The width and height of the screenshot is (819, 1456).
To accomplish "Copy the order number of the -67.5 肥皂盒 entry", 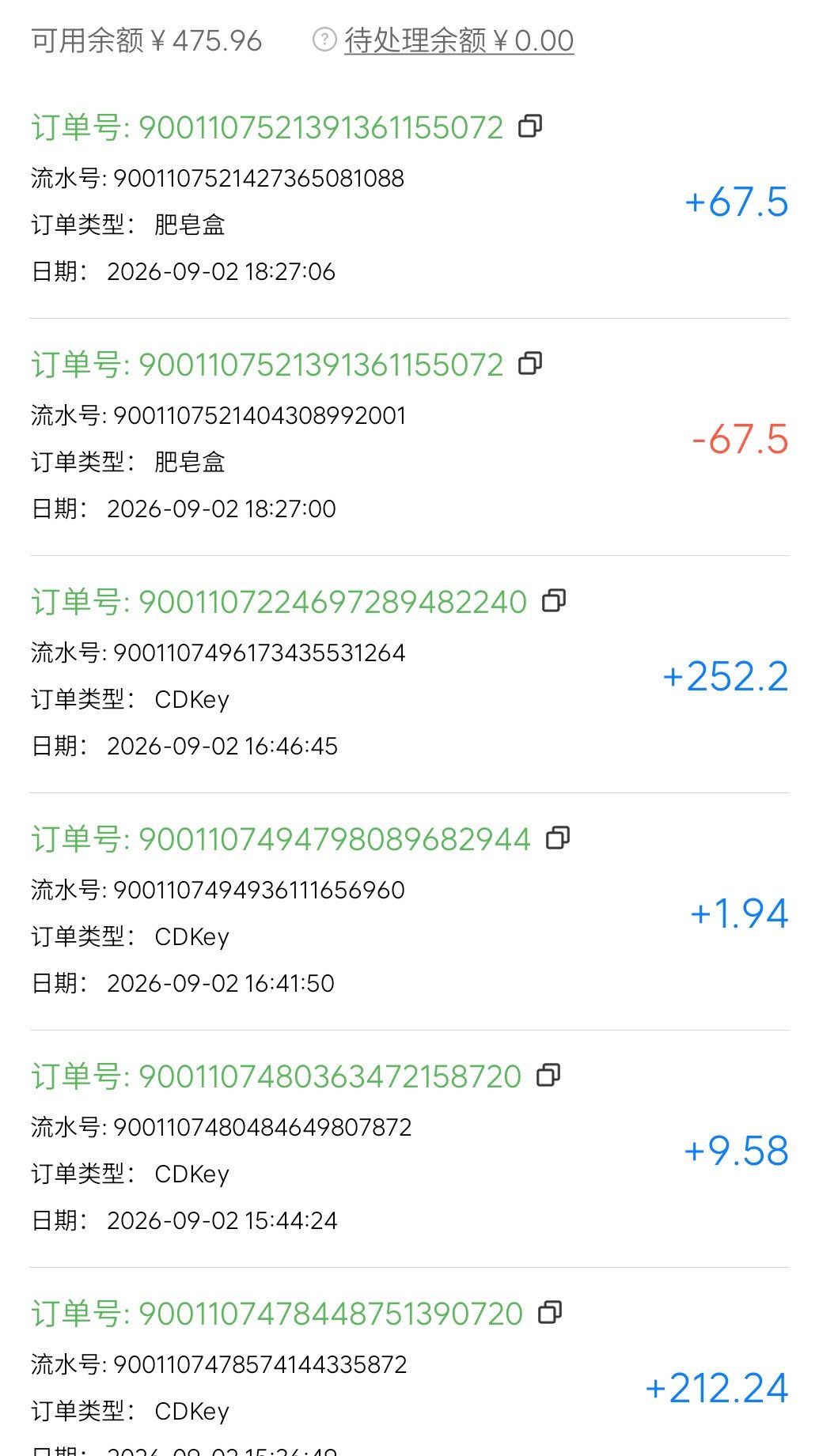I will click(x=530, y=363).
